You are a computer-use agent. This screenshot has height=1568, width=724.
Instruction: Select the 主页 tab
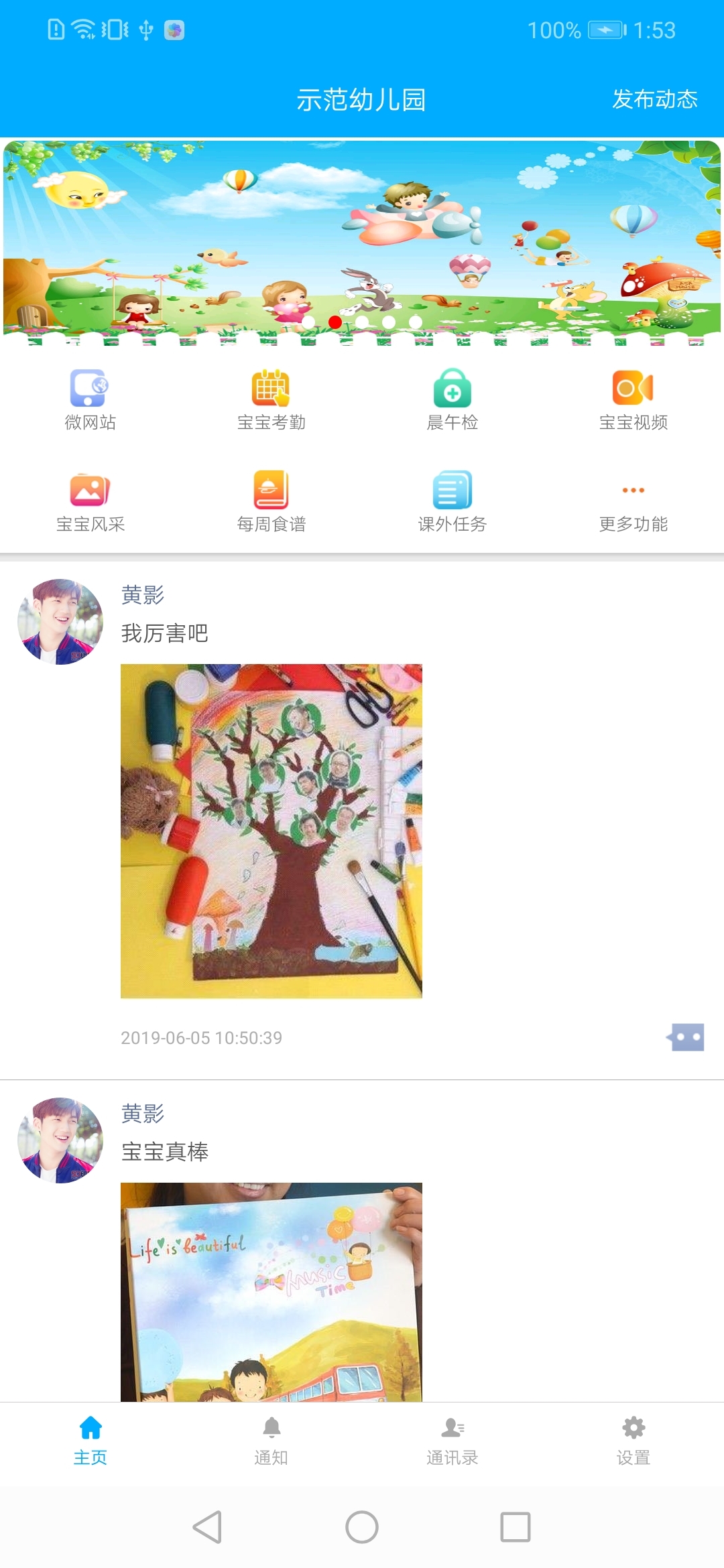[x=90, y=1441]
